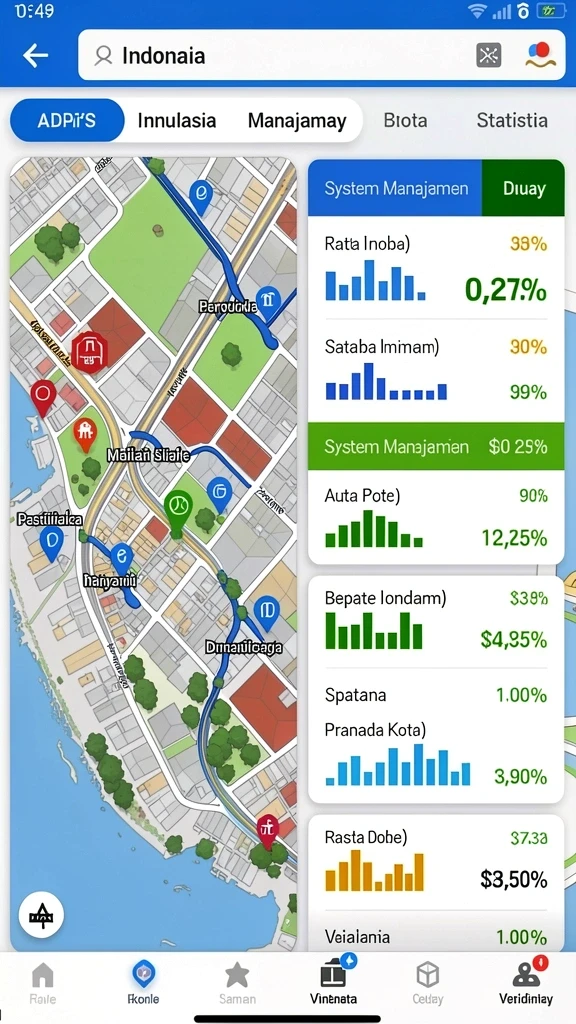The image size is (576, 1024).
Task: Tap the compass button on the map
Action: [x=41, y=915]
